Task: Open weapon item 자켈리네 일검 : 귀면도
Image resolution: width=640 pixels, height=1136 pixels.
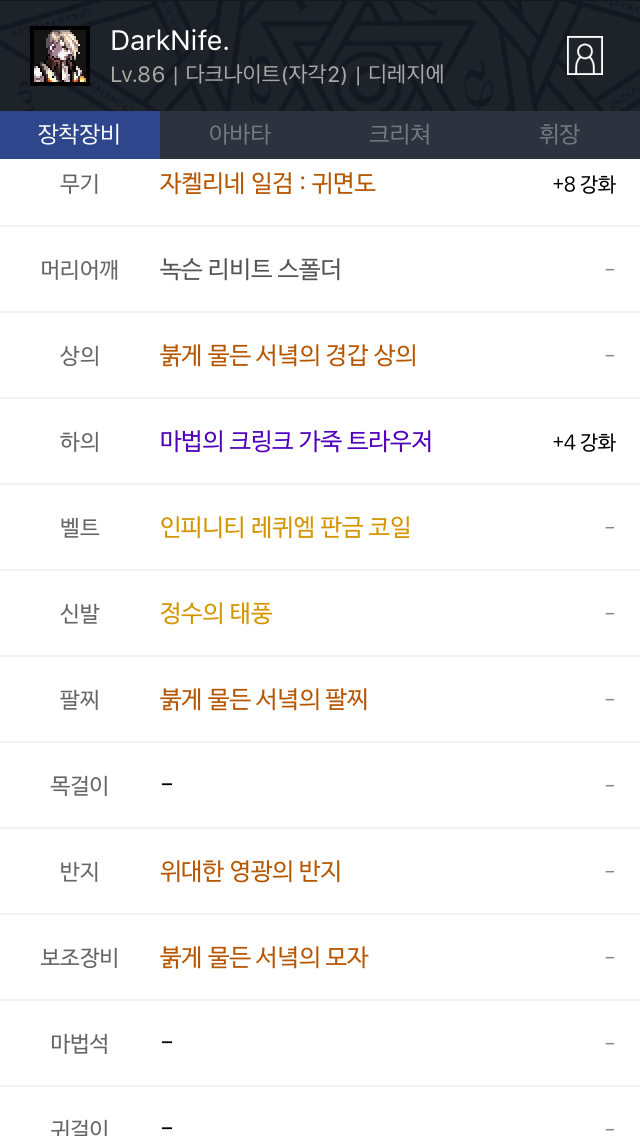Action: coord(268,183)
